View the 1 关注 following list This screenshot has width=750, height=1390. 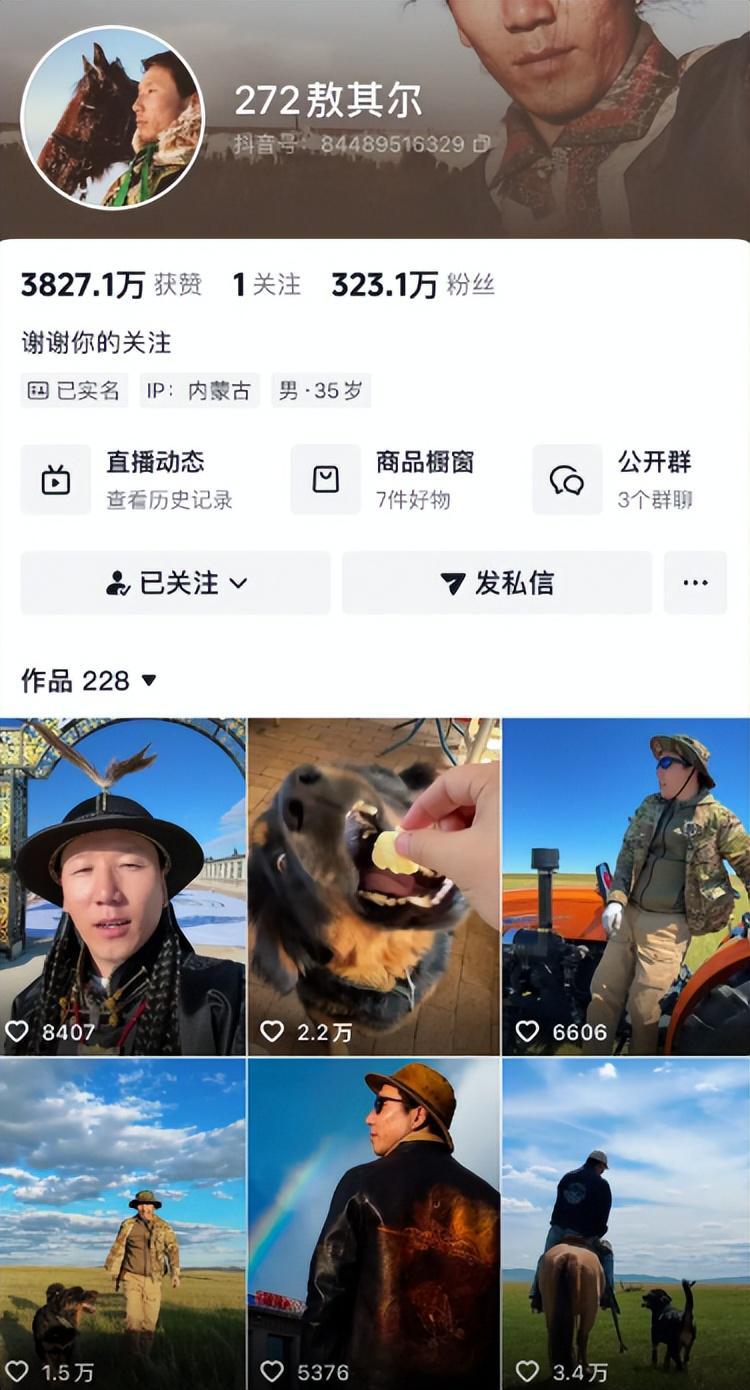tap(266, 285)
